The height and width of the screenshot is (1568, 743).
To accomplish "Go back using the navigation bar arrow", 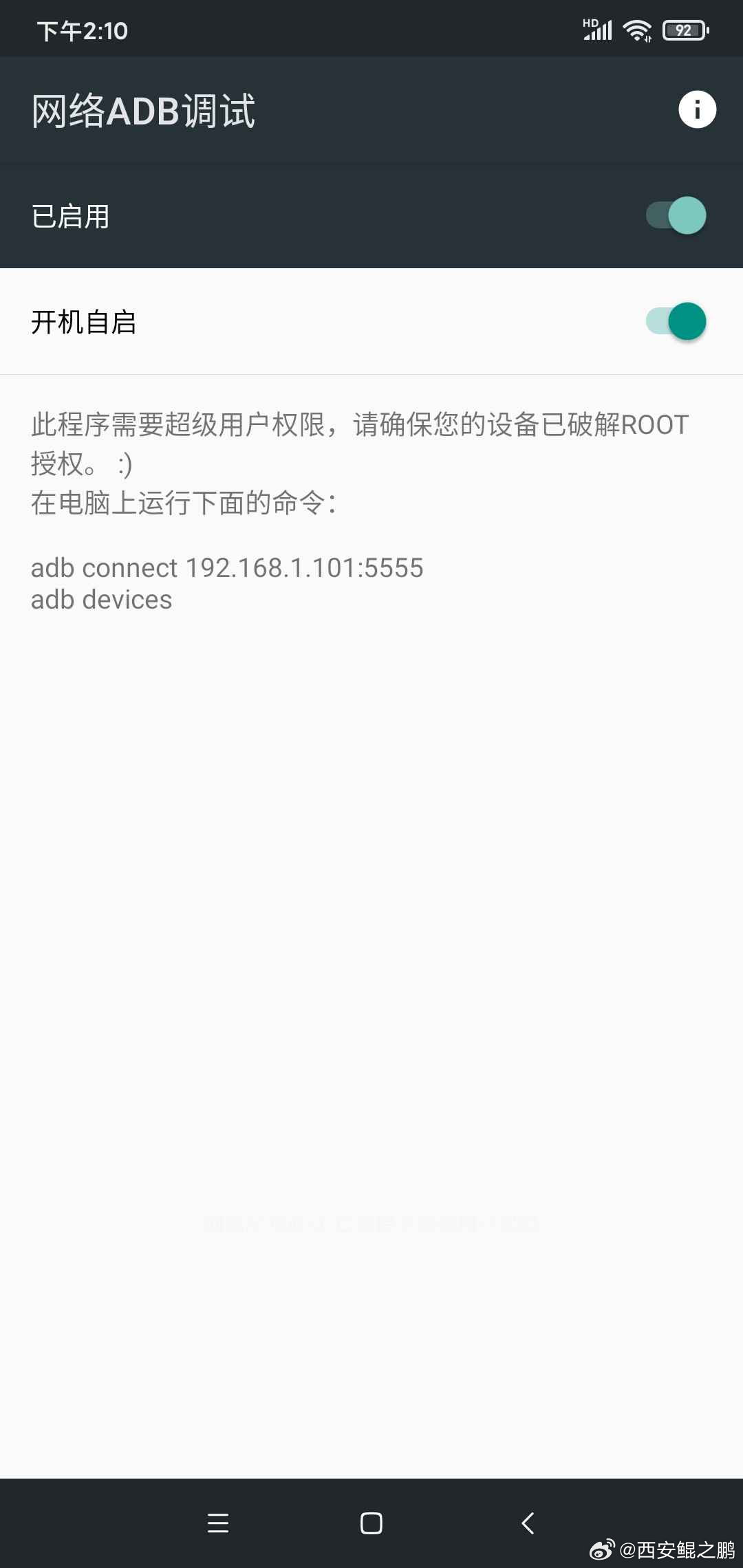I will (528, 1523).
